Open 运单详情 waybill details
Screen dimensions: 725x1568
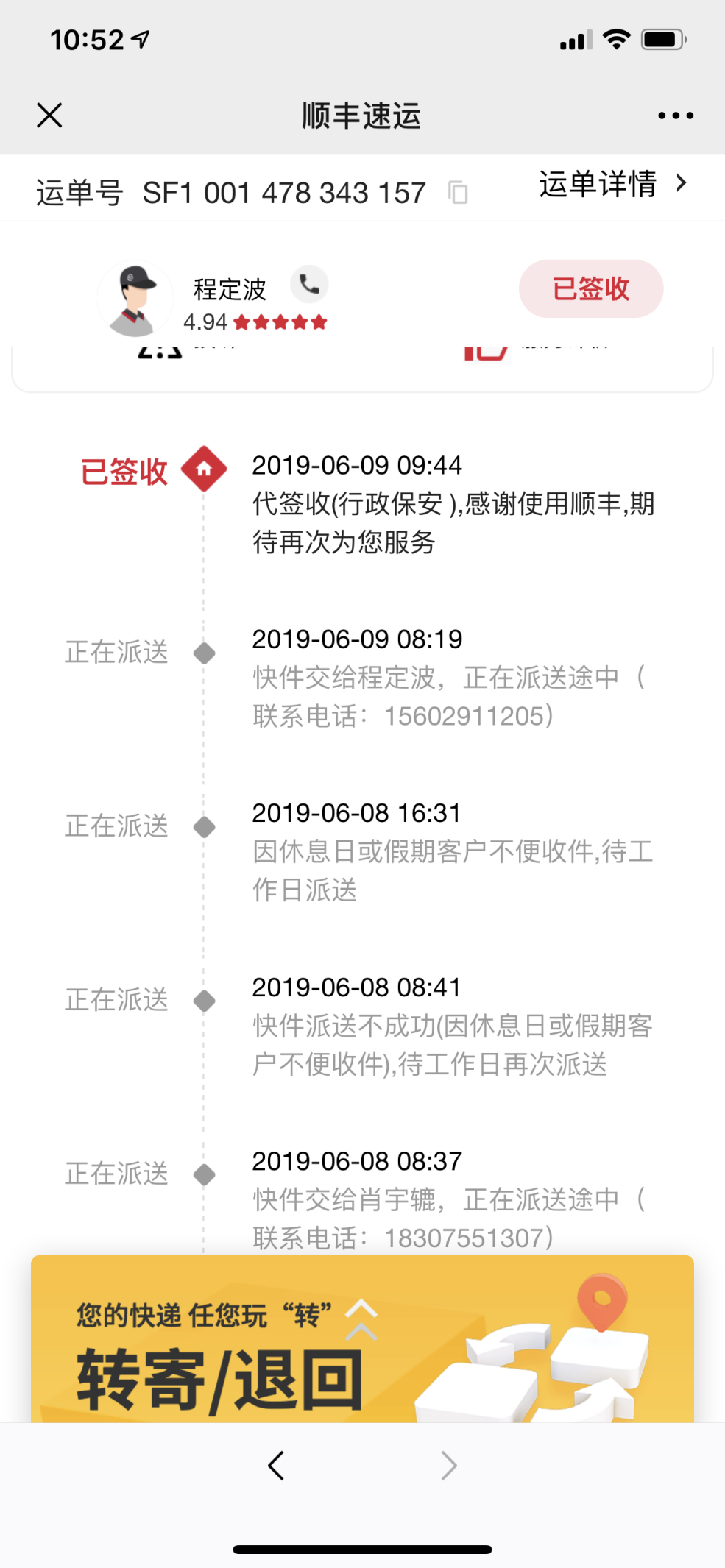tap(612, 183)
